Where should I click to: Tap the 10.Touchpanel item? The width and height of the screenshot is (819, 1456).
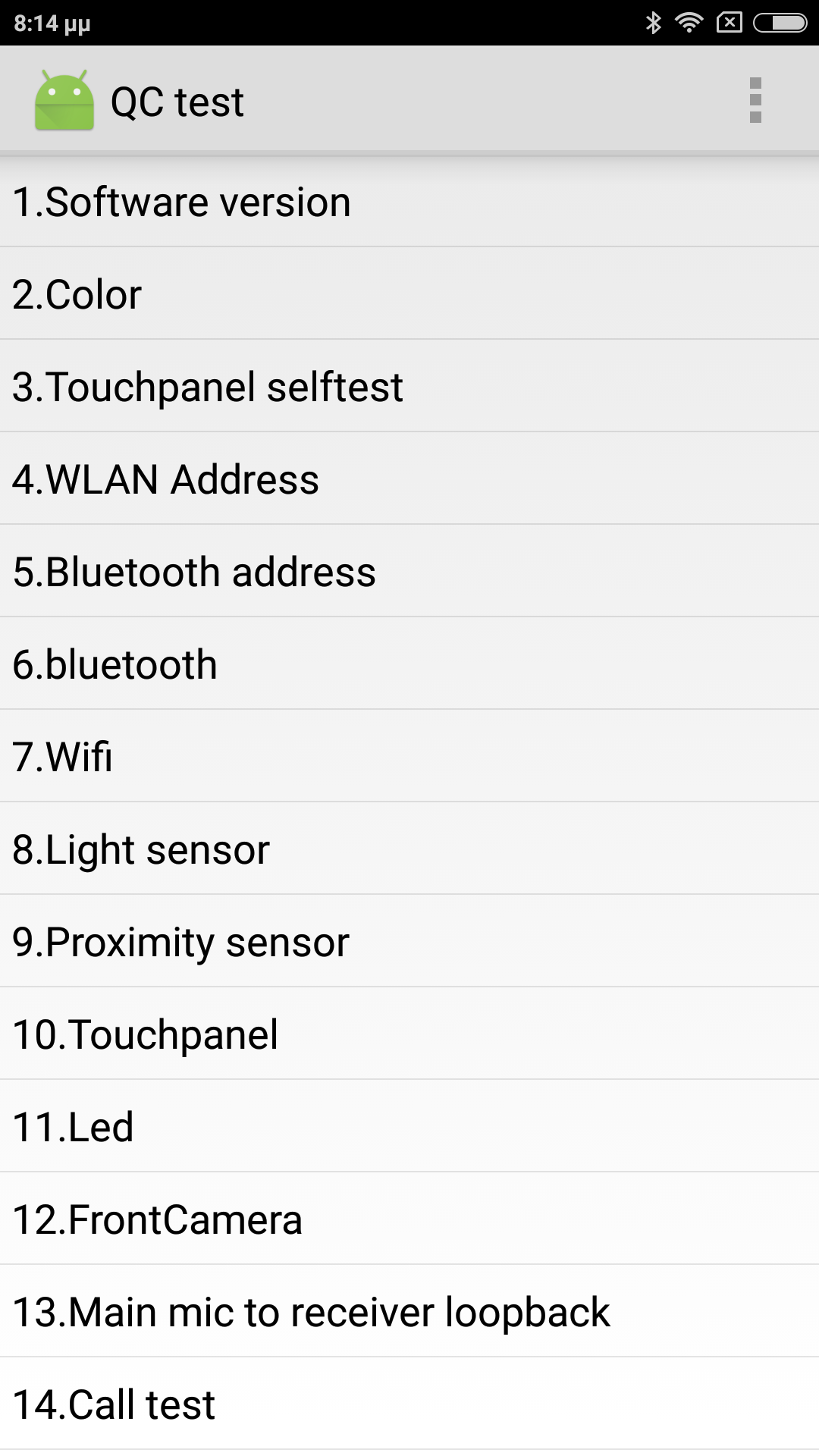tap(409, 1034)
